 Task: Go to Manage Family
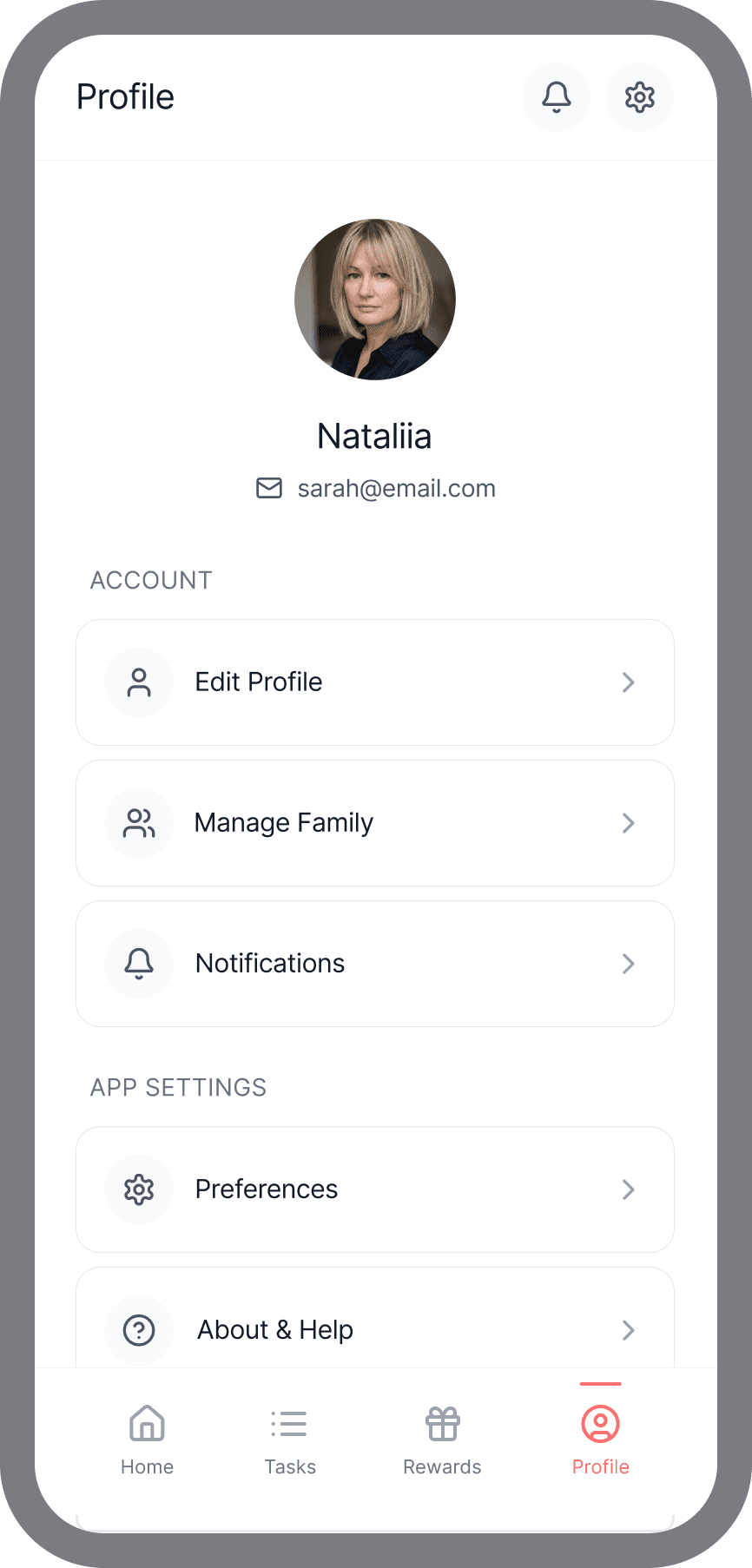(x=375, y=823)
